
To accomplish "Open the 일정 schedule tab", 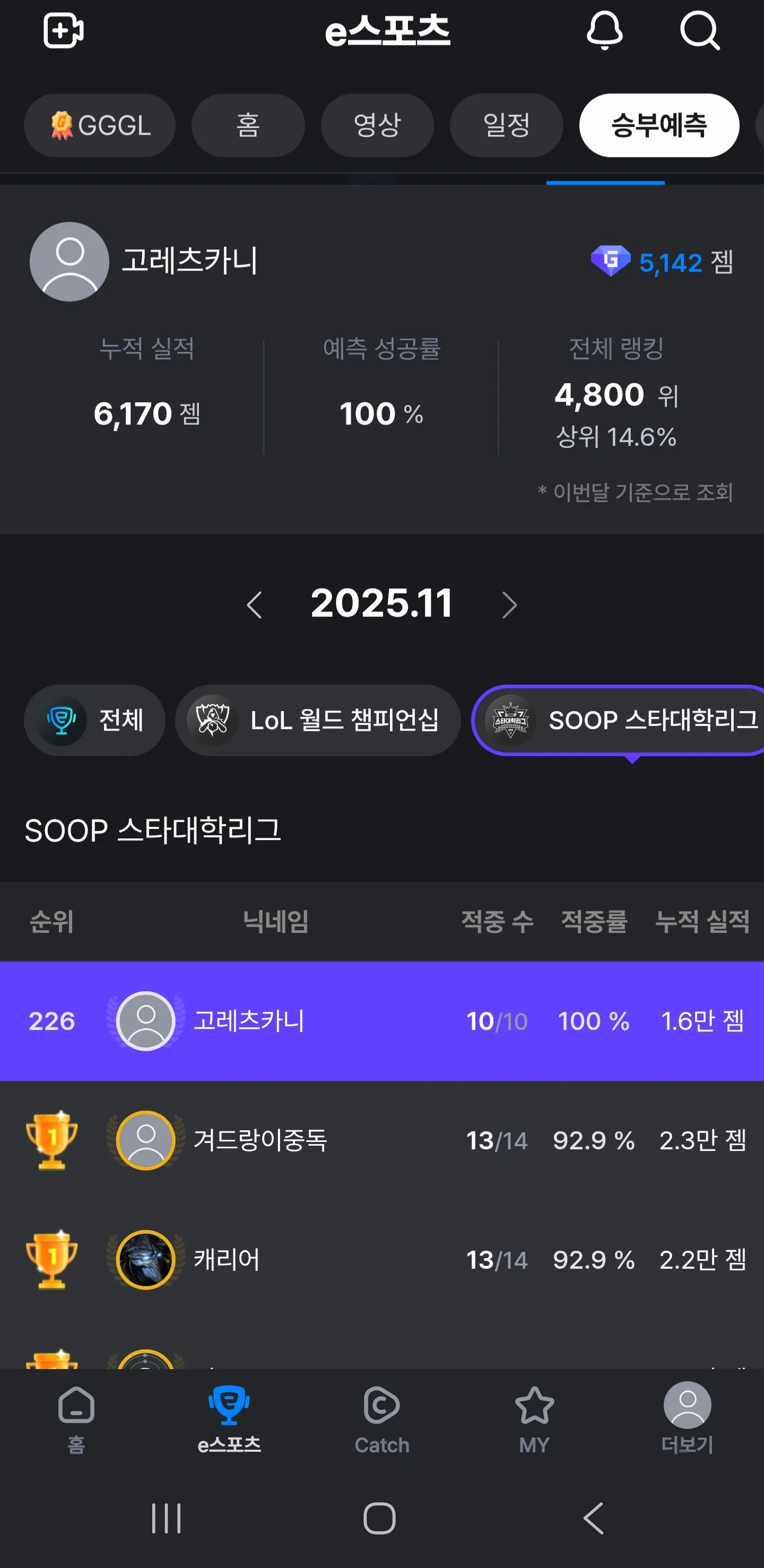I will point(506,125).
